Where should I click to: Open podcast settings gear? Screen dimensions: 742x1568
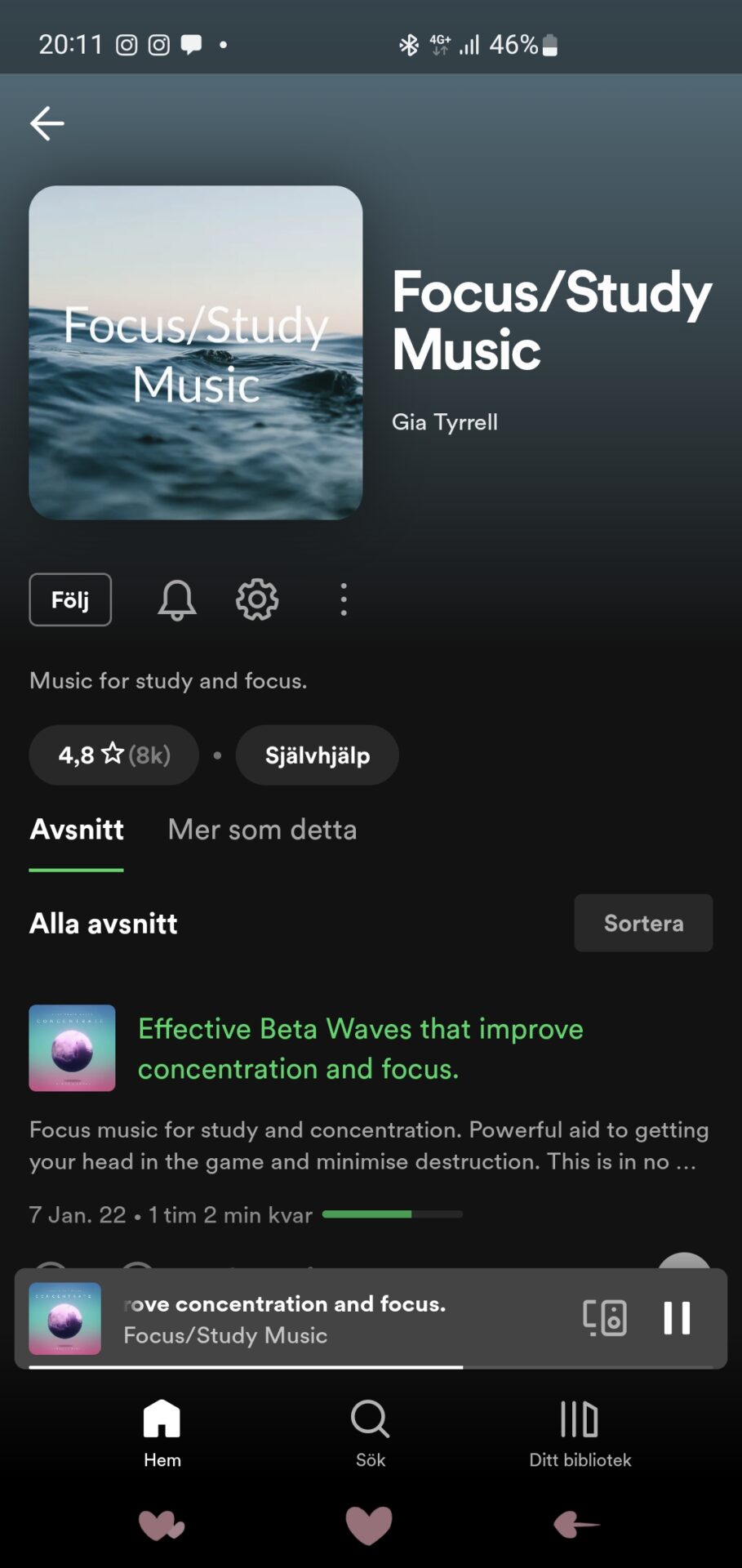257,600
